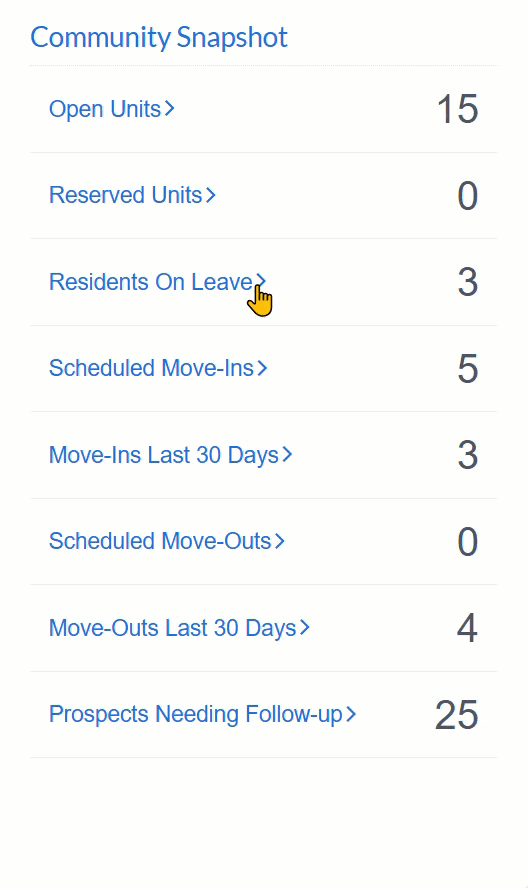Open Move-Ins Last 30 Days

pyautogui.click(x=171, y=455)
